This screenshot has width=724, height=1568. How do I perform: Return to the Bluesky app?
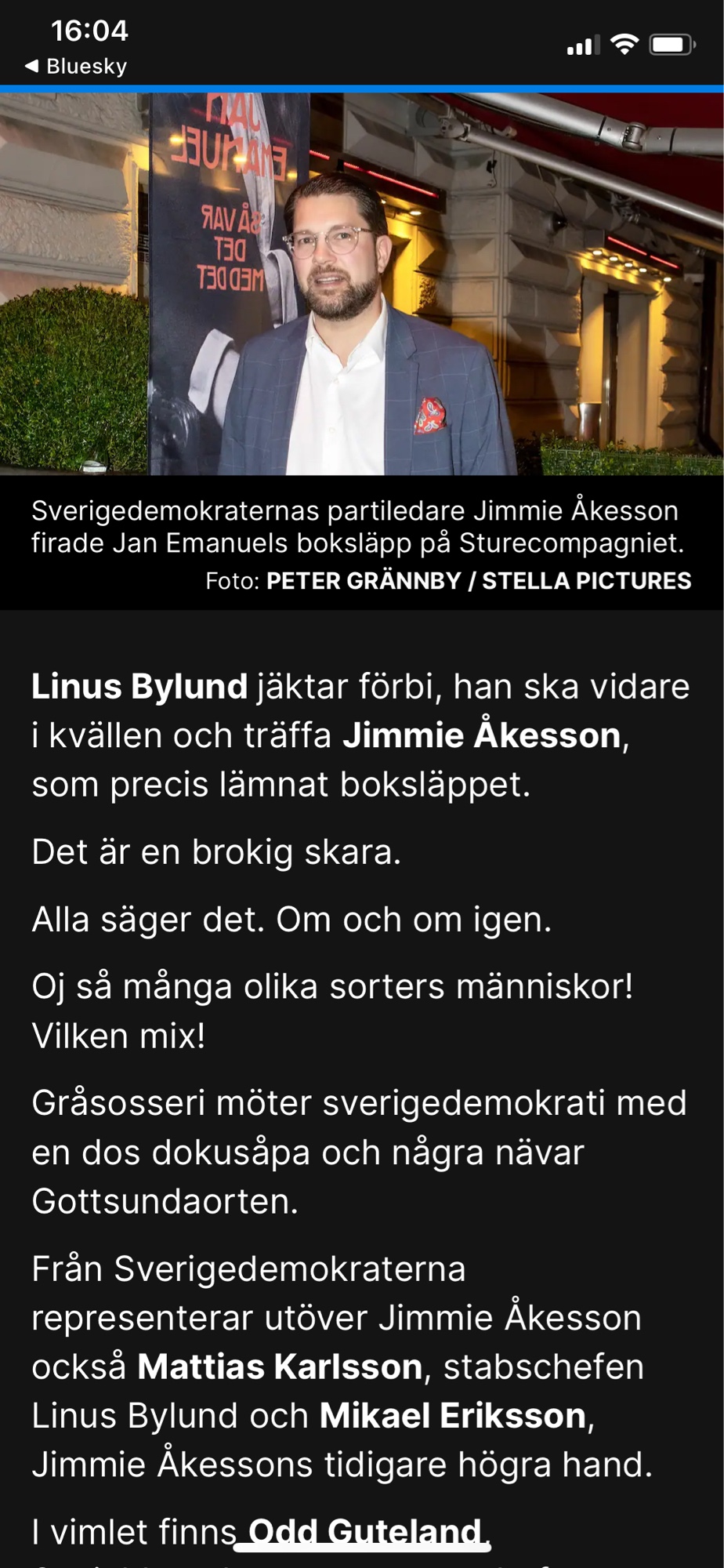[x=76, y=67]
